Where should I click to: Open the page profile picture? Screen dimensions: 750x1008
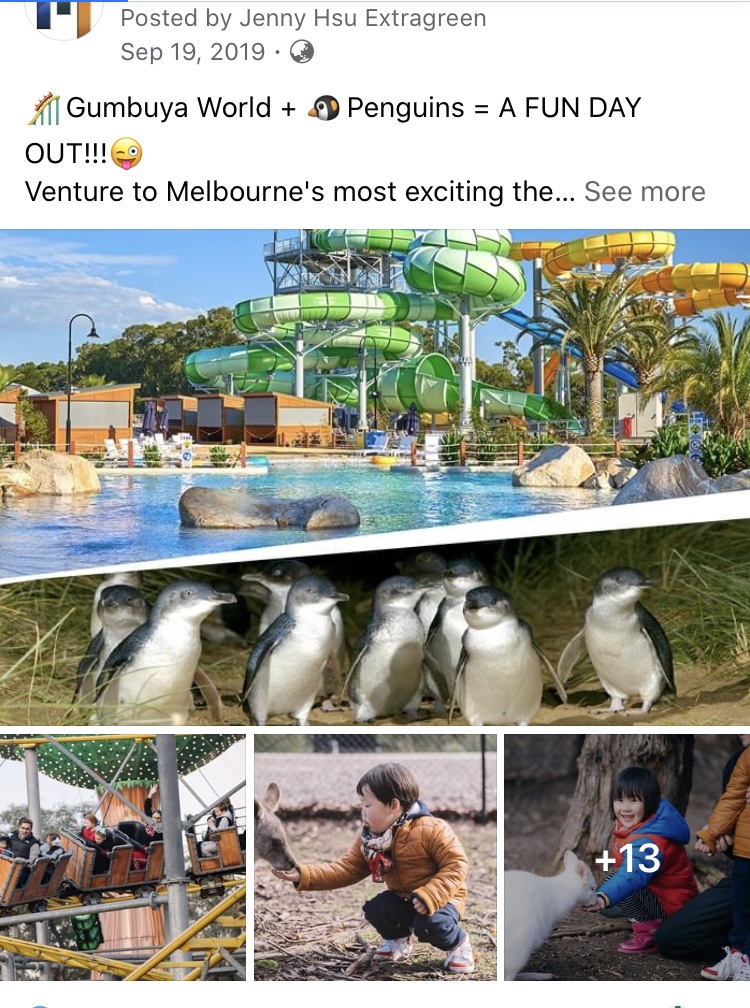pyautogui.click(x=64, y=16)
